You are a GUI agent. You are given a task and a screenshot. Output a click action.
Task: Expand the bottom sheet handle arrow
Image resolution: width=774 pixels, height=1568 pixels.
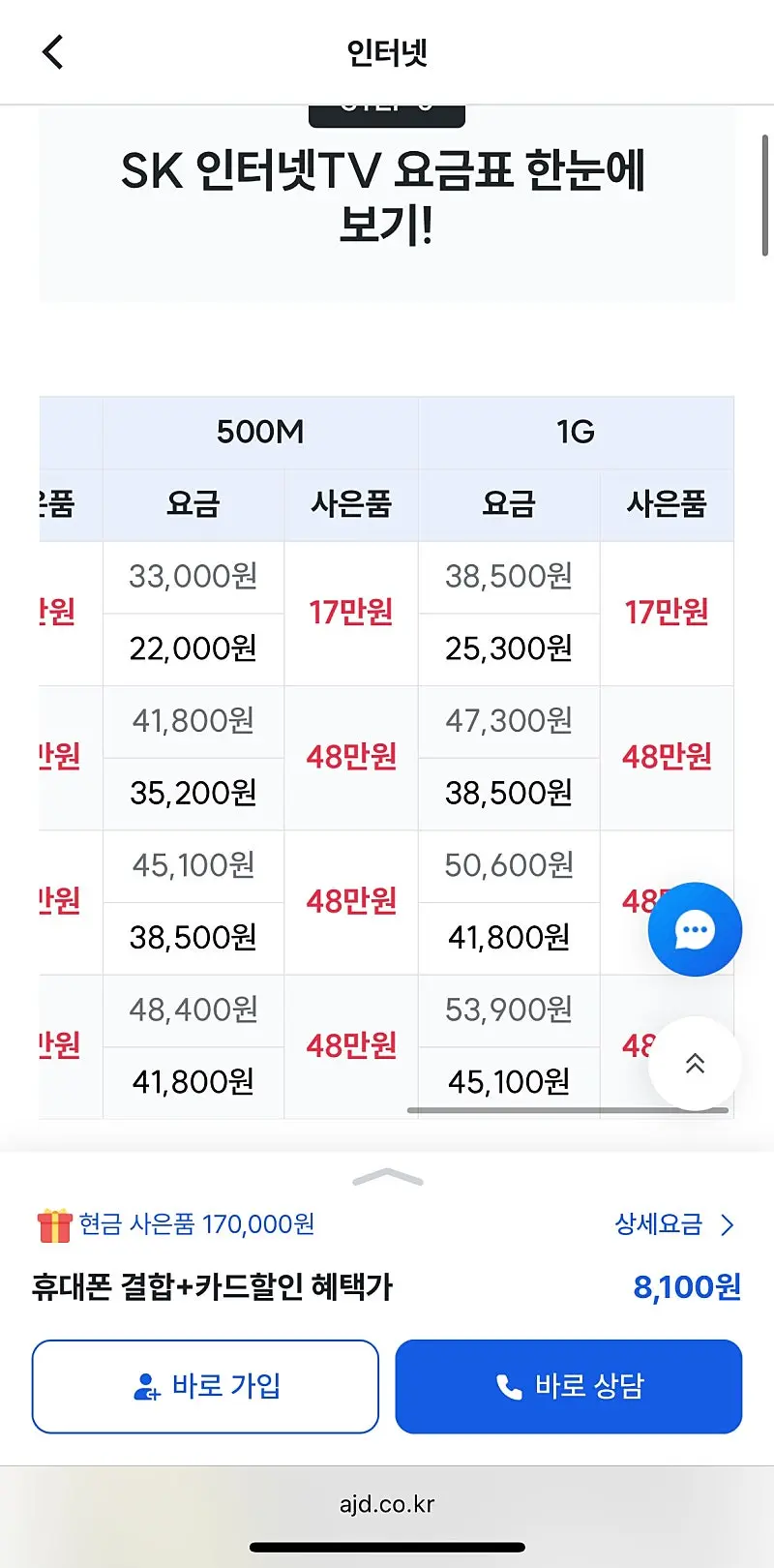point(388,1177)
